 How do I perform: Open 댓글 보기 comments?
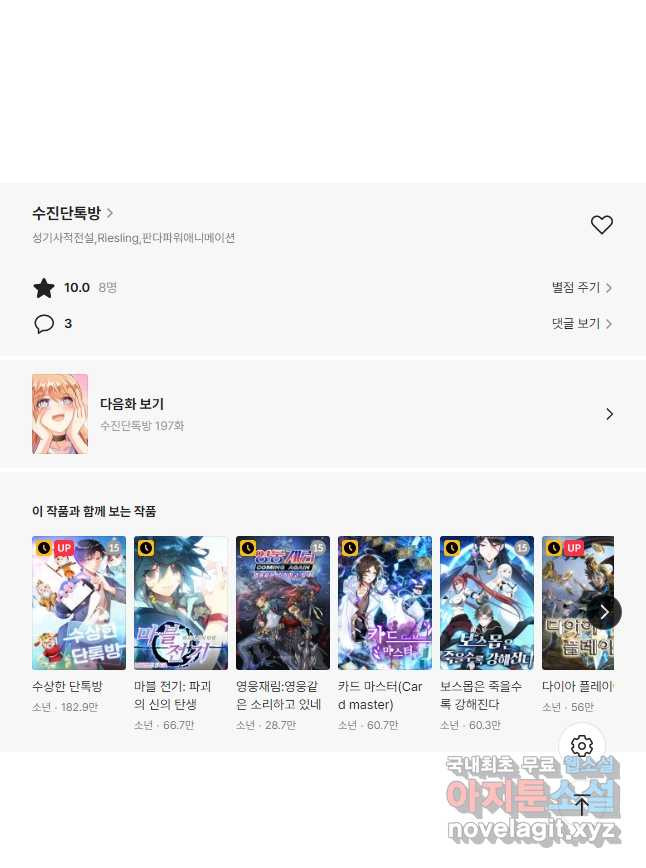581,324
